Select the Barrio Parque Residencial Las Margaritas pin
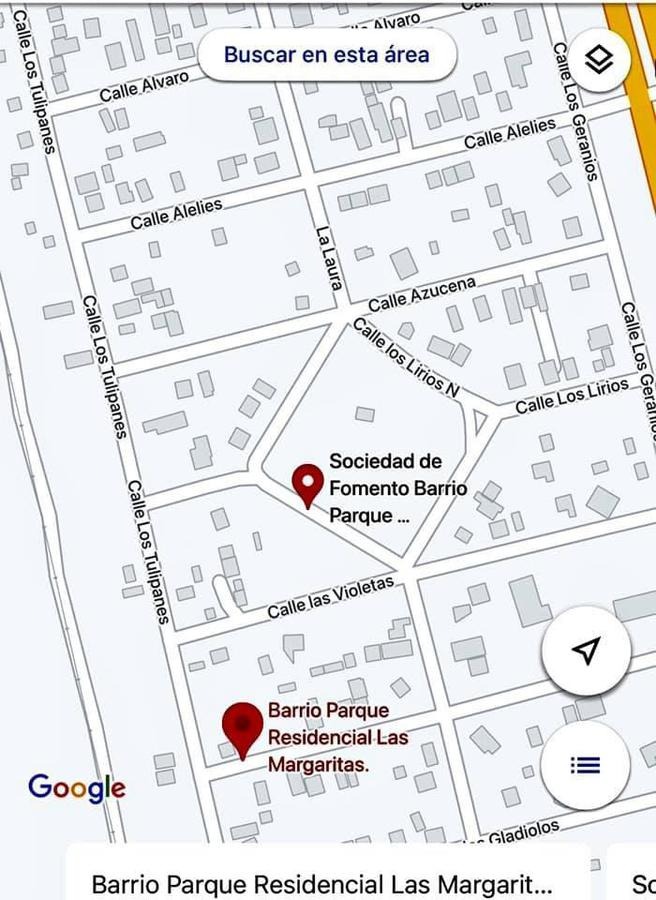 [x=243, y=730]
